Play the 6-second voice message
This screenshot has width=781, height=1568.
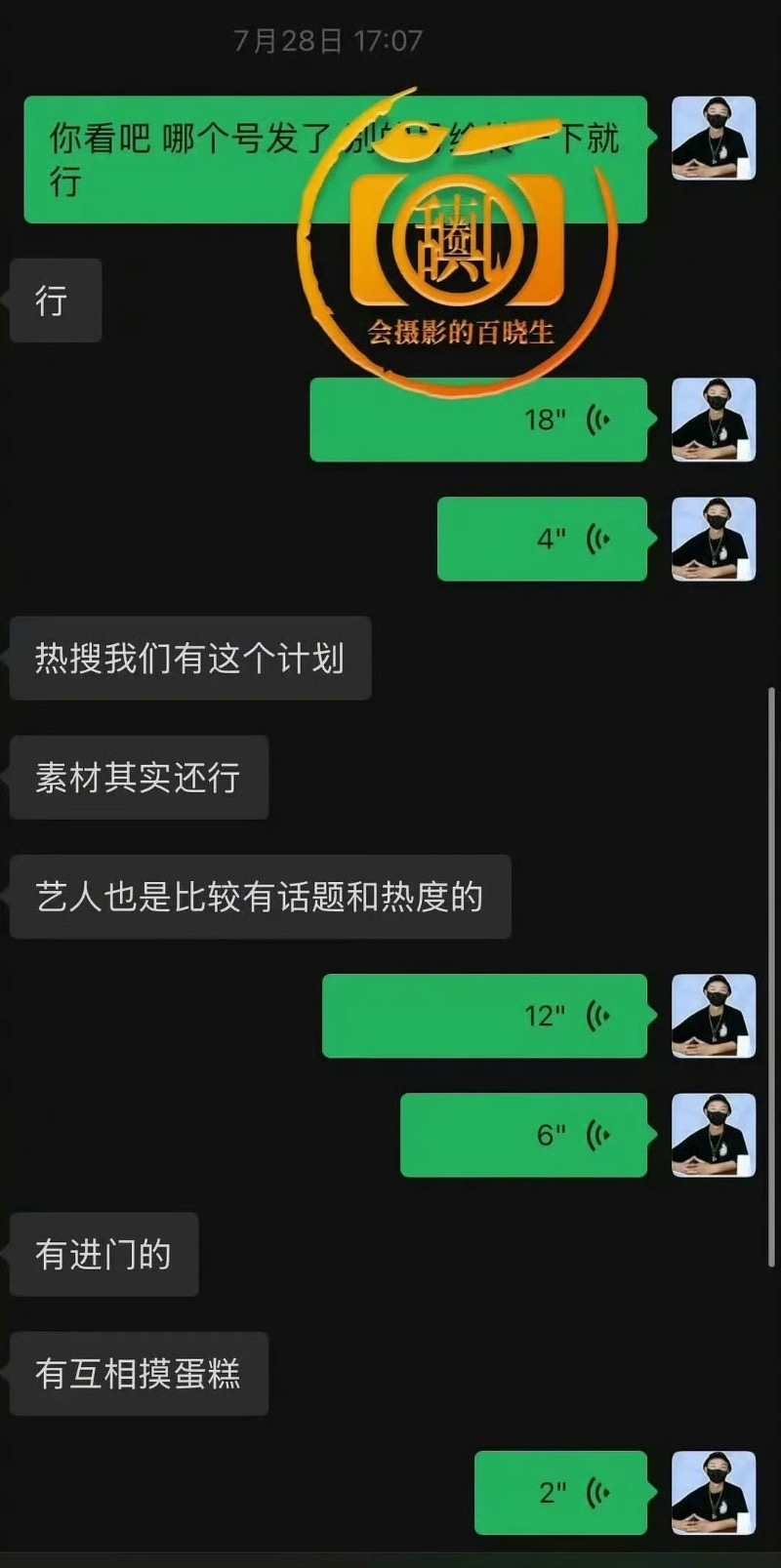[523, 1135]
